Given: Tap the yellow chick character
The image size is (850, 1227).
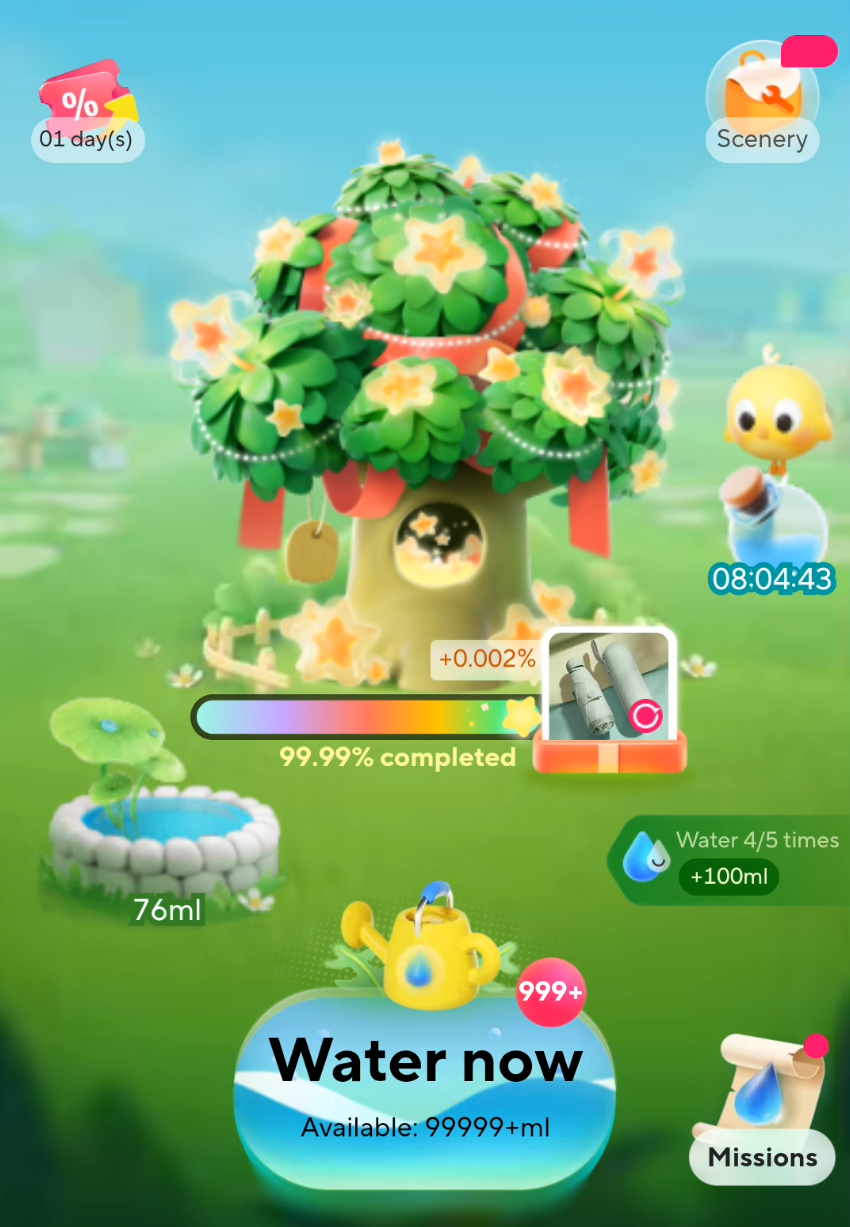Looking at the screenshot, I should (x=778, y=411).
